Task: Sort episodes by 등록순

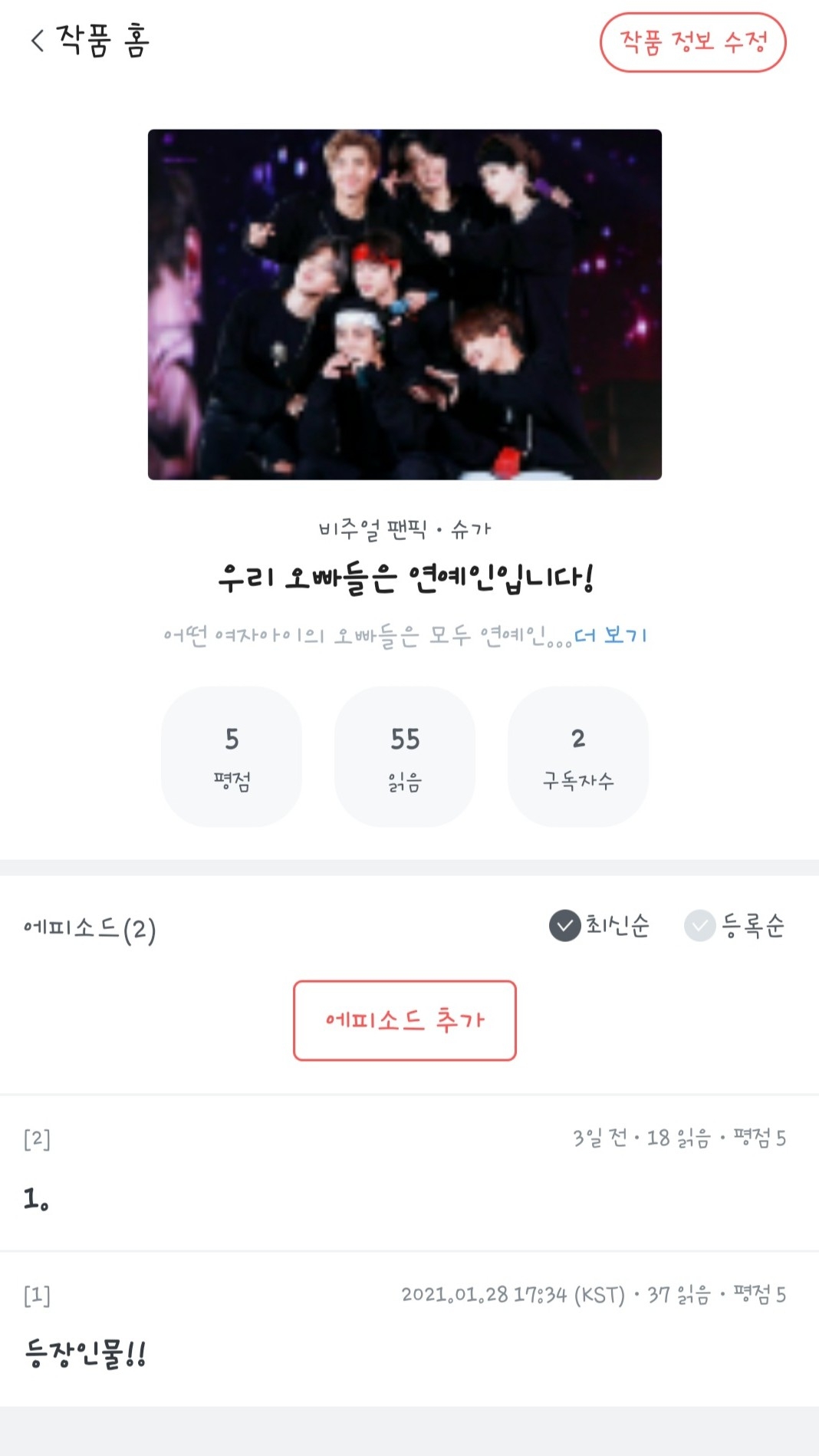Action: click(735, 925)
